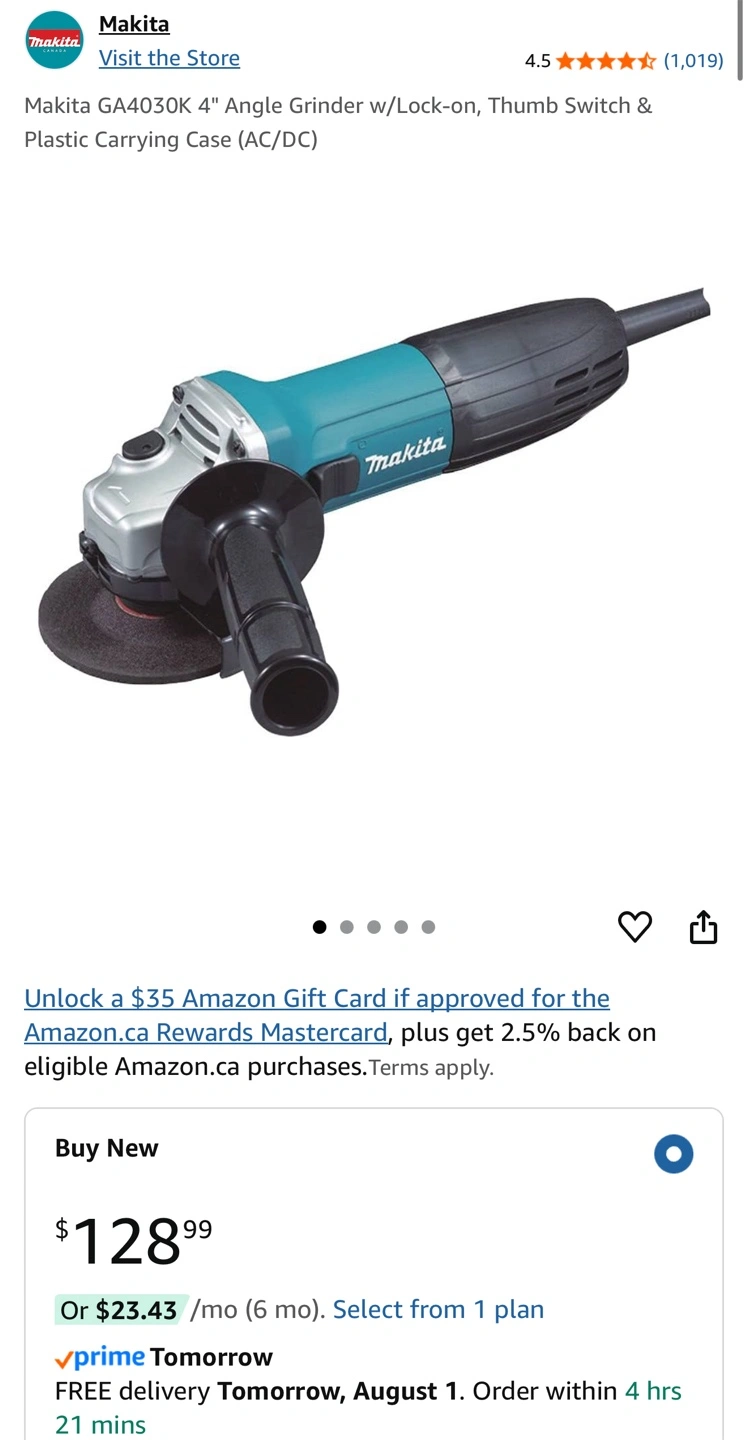Tap the Makita brand name

134,24
